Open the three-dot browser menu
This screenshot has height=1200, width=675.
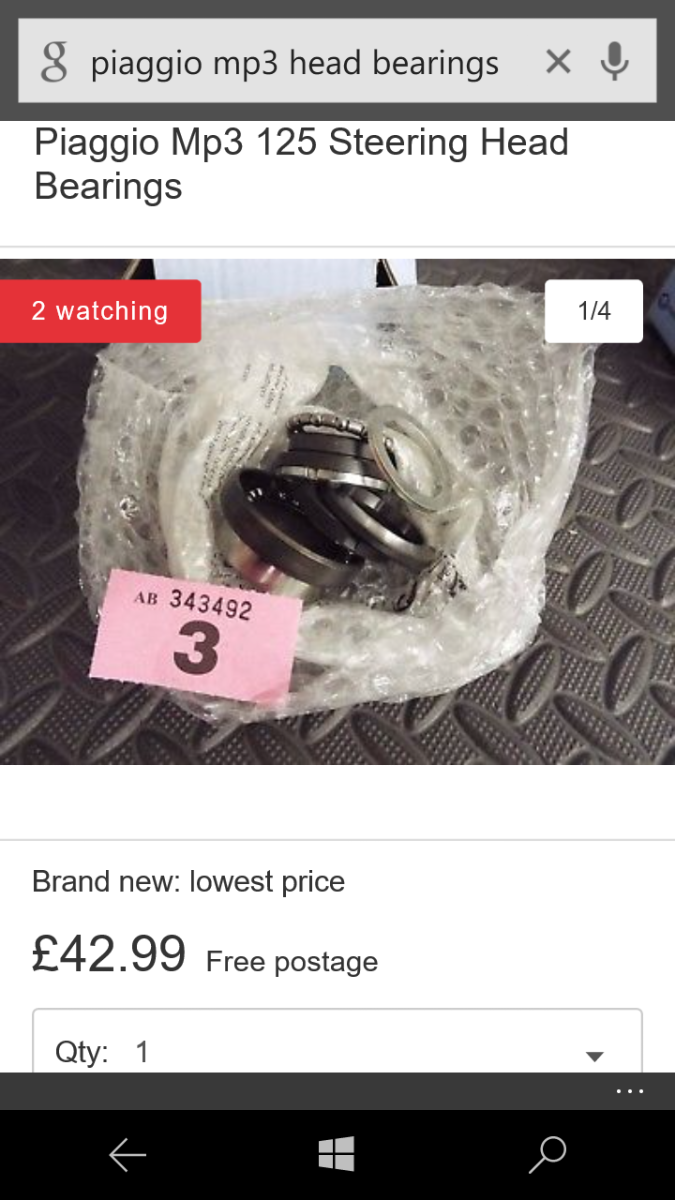click(x=630, y=1091)
